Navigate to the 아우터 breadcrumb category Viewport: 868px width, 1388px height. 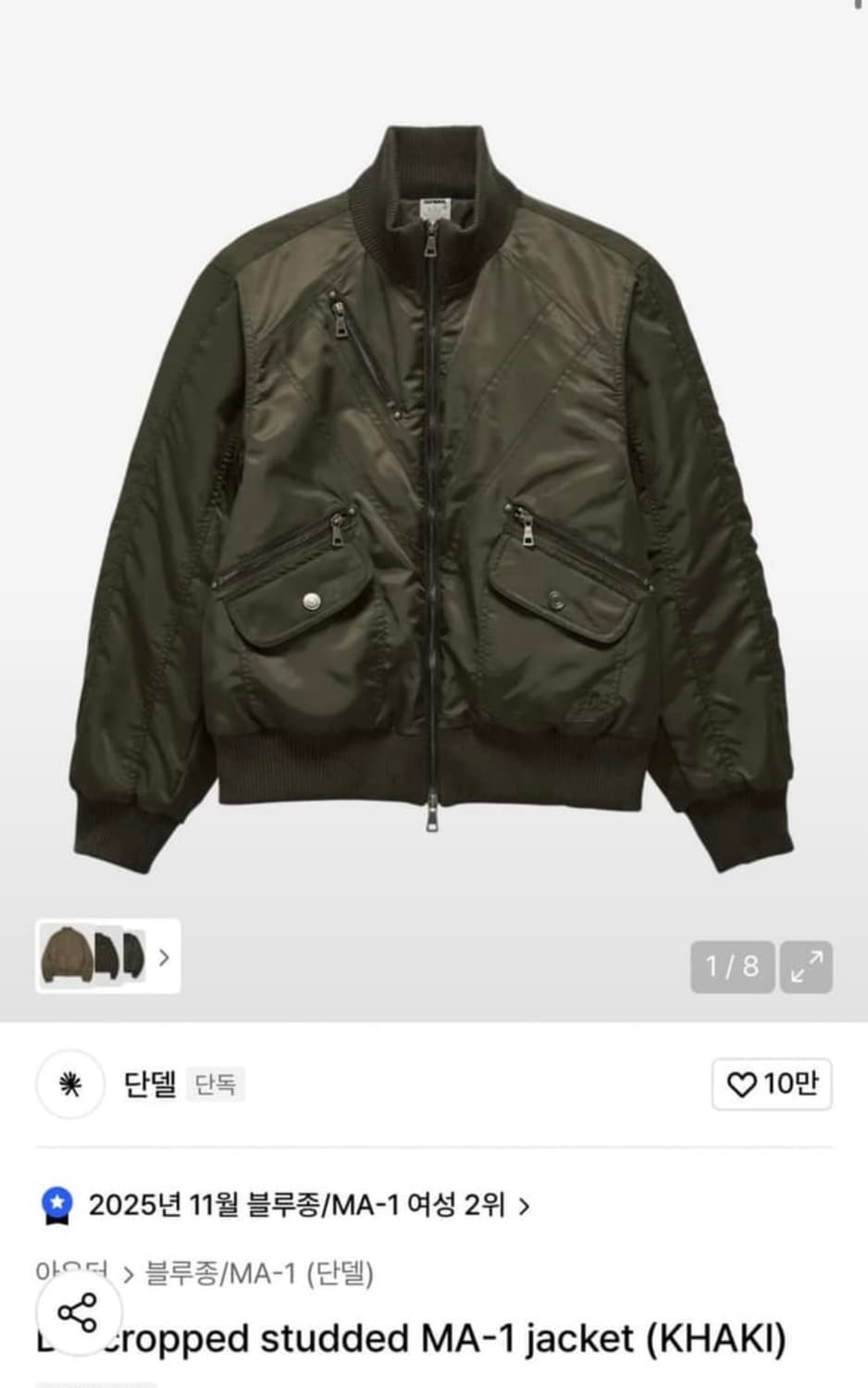(86, 1273)
